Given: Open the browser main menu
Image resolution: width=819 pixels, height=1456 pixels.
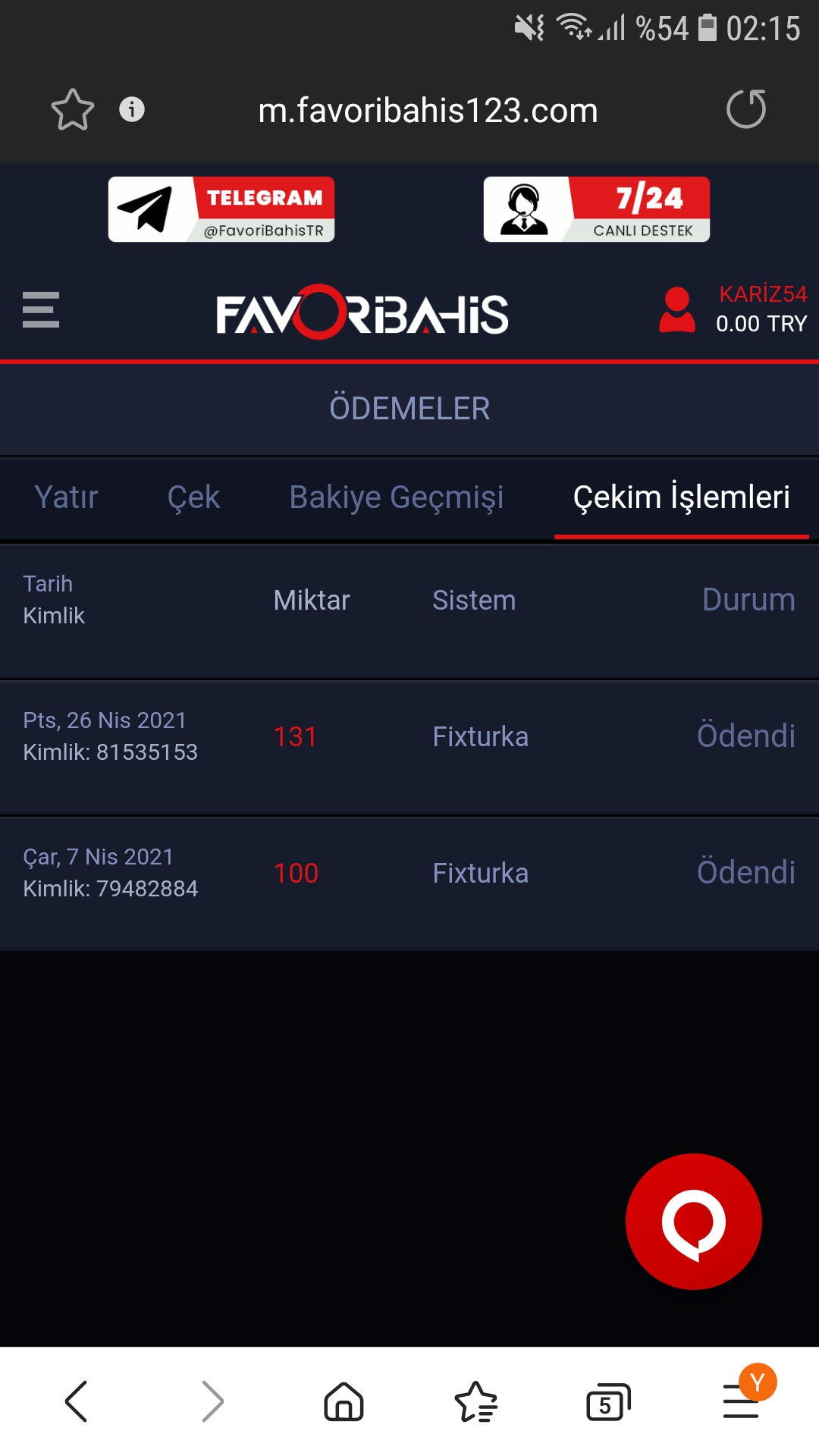Looking at the screenshot, I should coord(741,1401).
